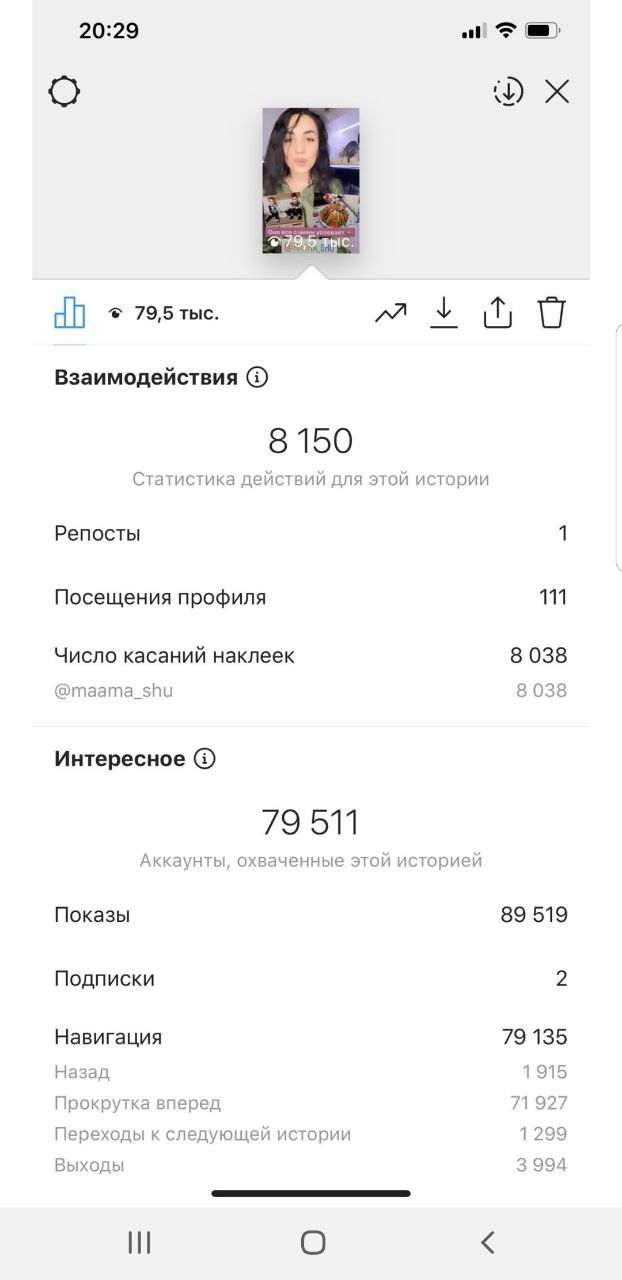Viewport: 622px width, 1280px height.
Task: Share the story via the share icon
Action: (497, 313)
